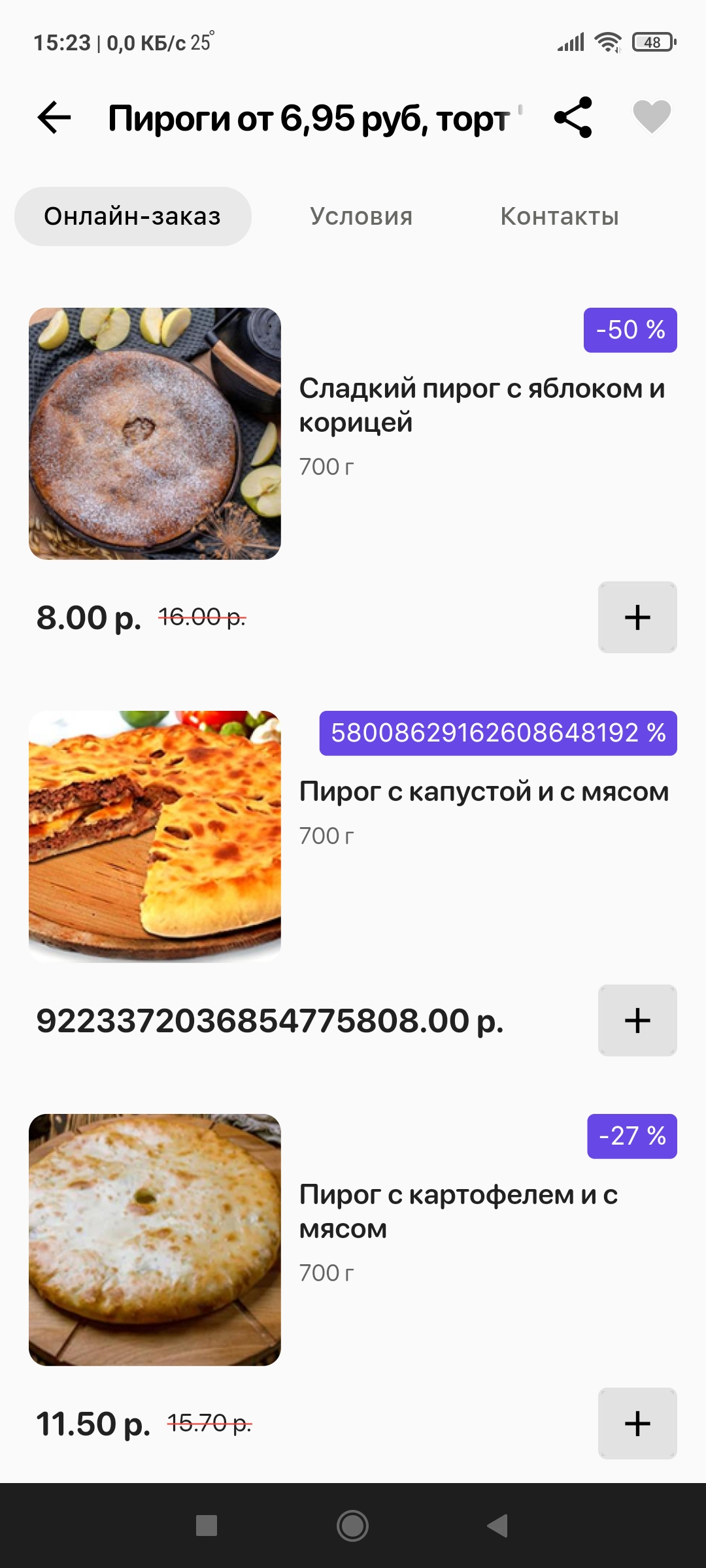Add Пирог с картофелем и с мясом to order

coord(637,1424)
